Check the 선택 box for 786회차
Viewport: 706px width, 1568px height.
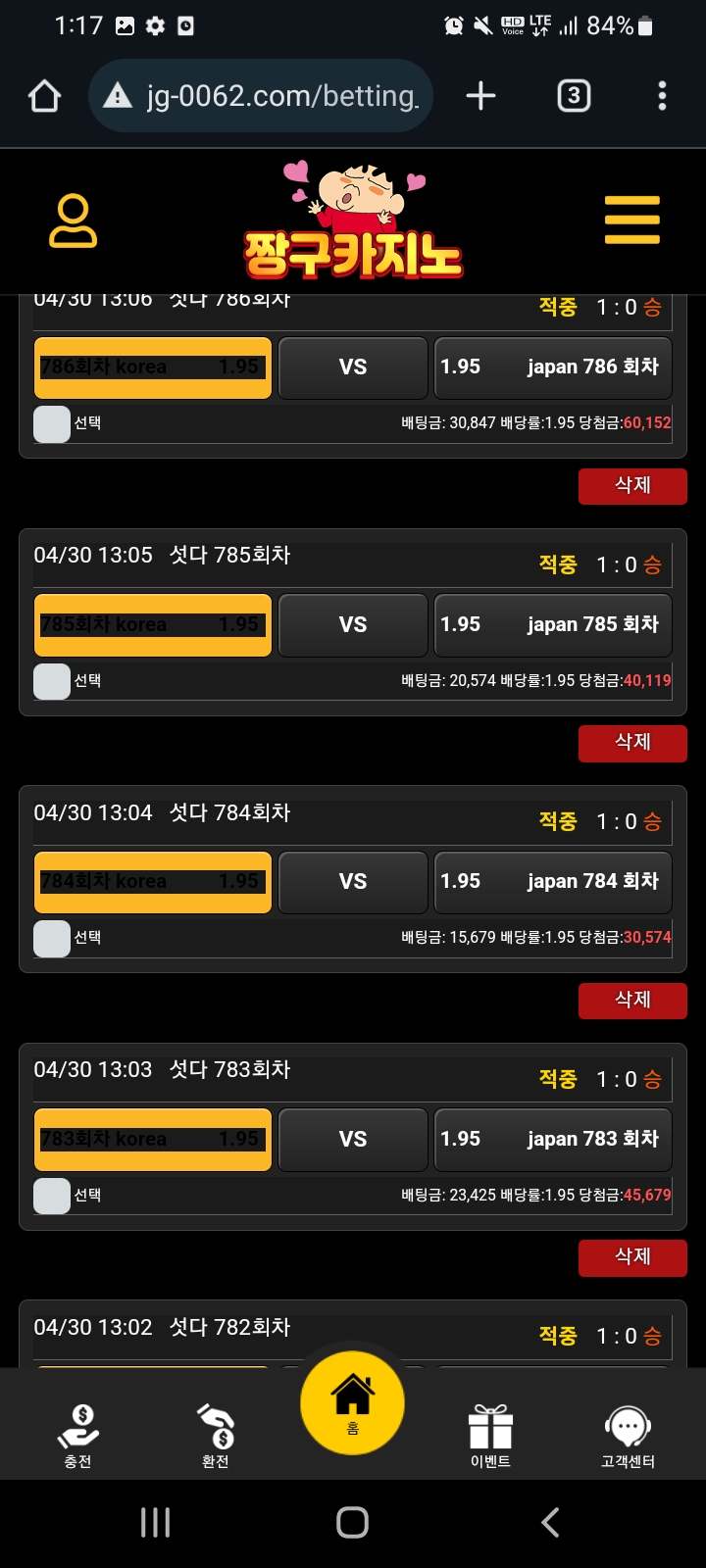coord(52,424)
